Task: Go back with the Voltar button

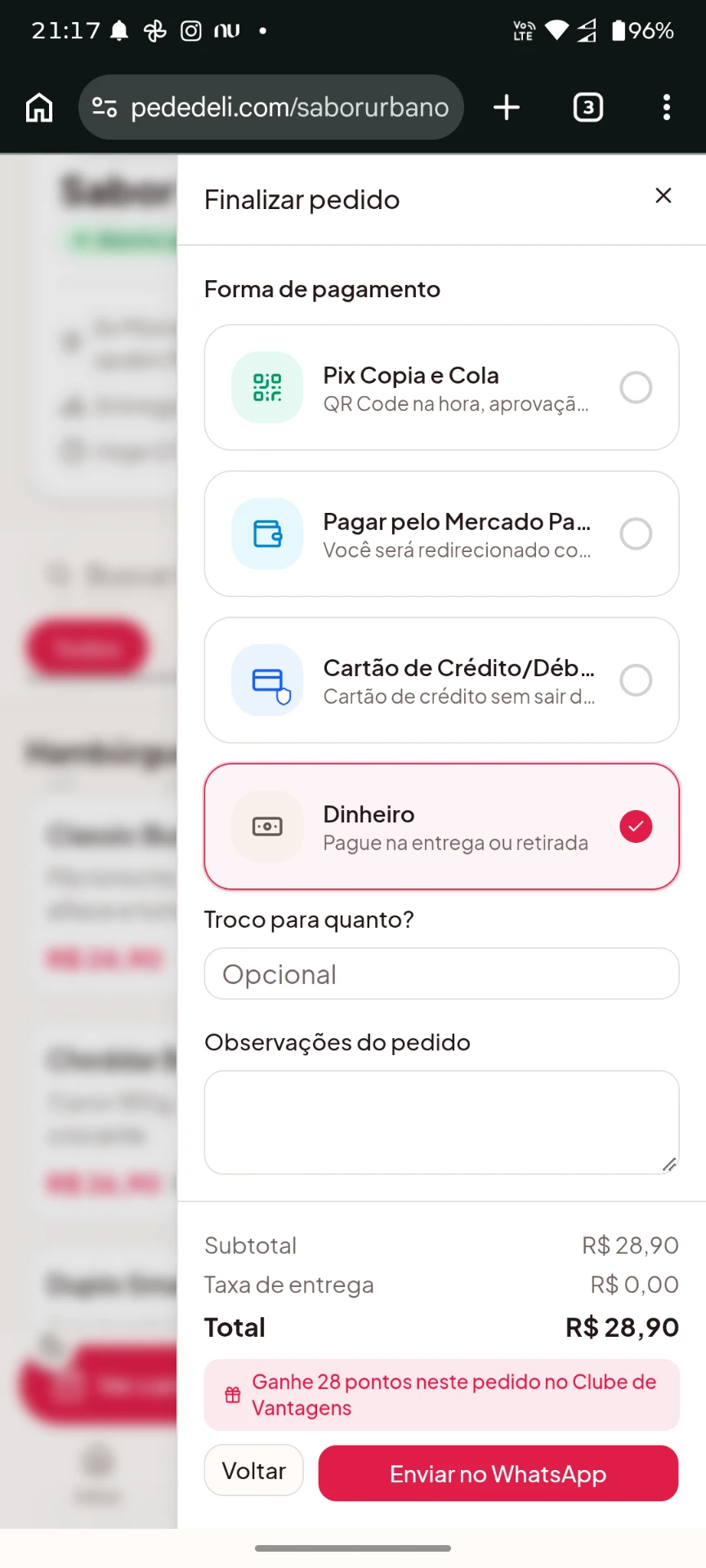Action: click(x=253, y=1470)
